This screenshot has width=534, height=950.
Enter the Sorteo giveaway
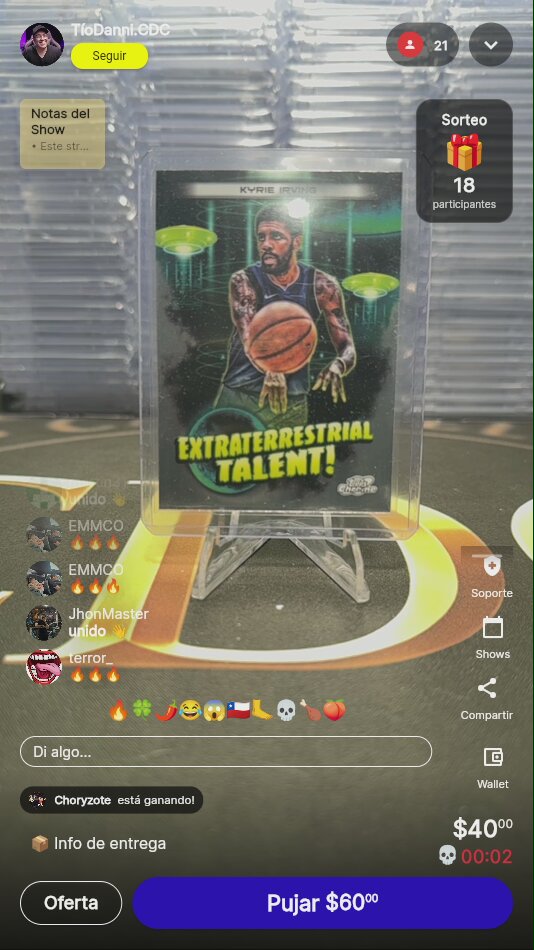coord(464,161)
